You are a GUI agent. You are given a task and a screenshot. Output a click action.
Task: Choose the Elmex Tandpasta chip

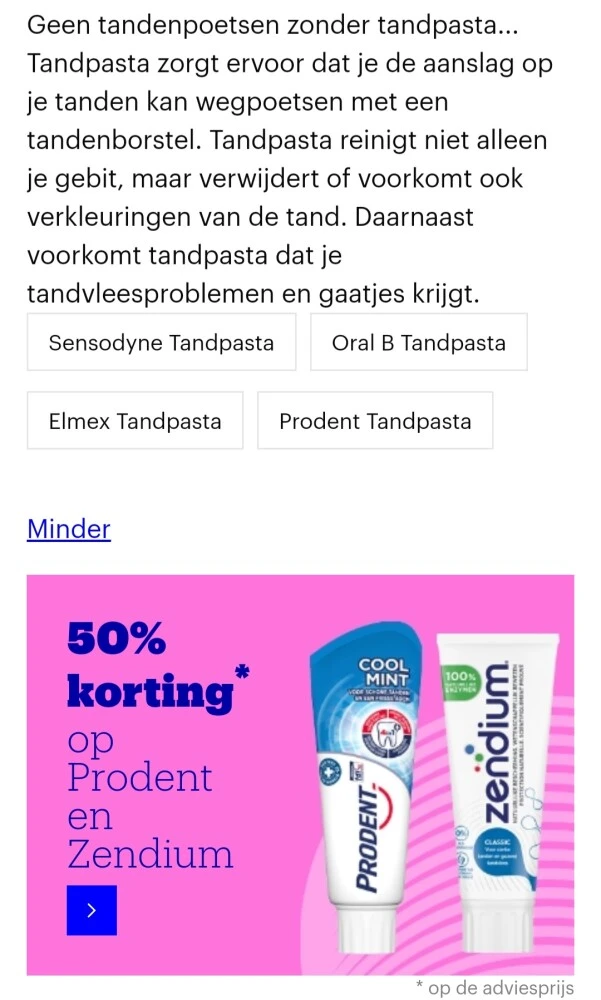point(135,421)
